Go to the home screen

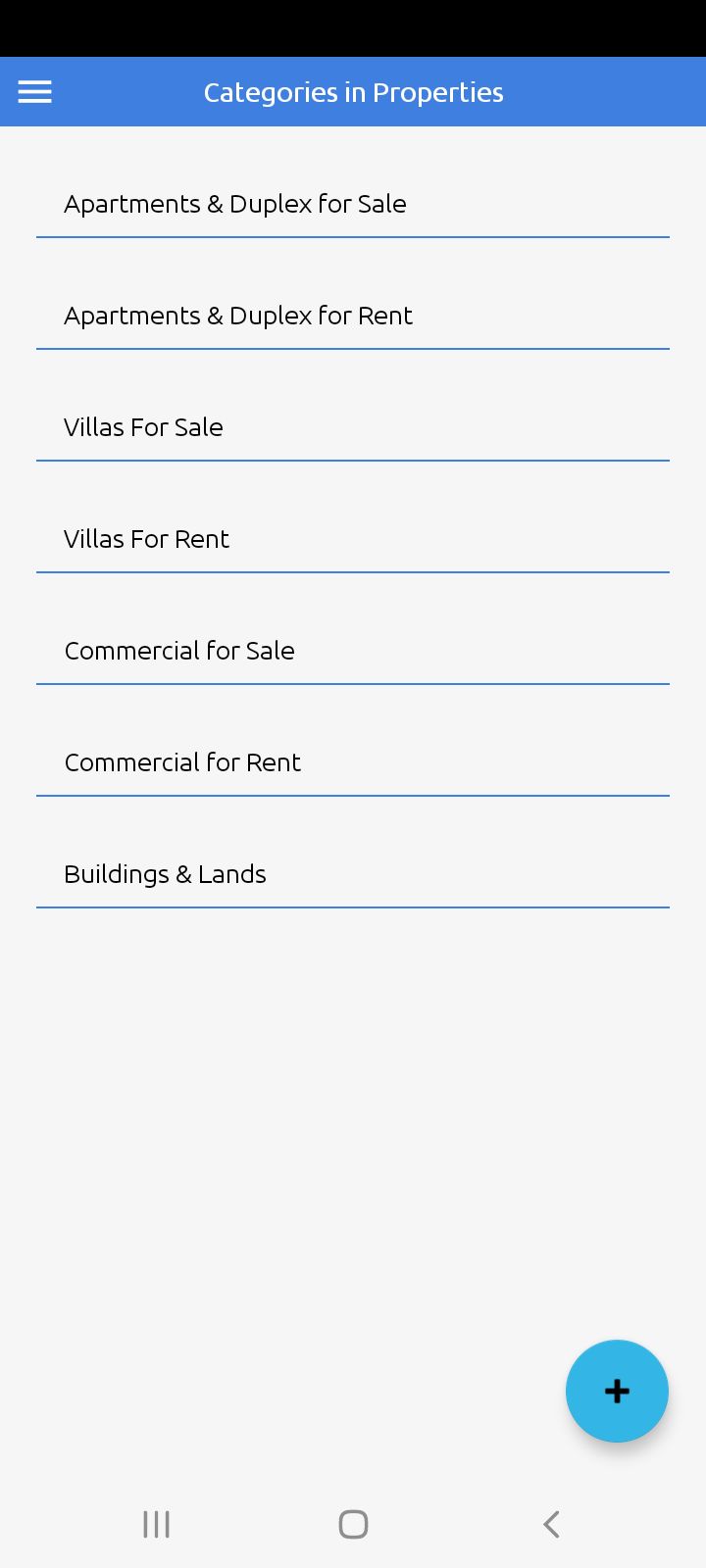pyautogui.click(x=353, y=1524)
